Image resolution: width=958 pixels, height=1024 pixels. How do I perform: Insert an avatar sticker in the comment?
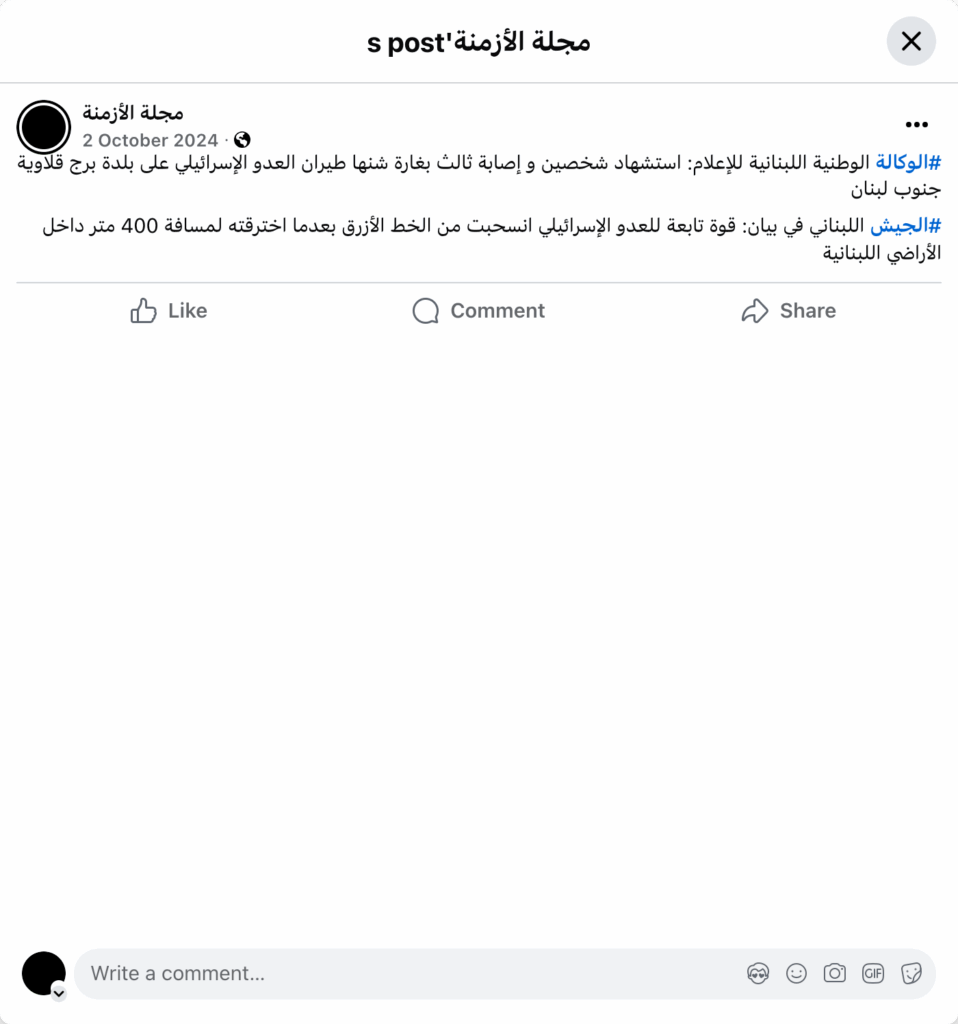click(x=758, y=973)
